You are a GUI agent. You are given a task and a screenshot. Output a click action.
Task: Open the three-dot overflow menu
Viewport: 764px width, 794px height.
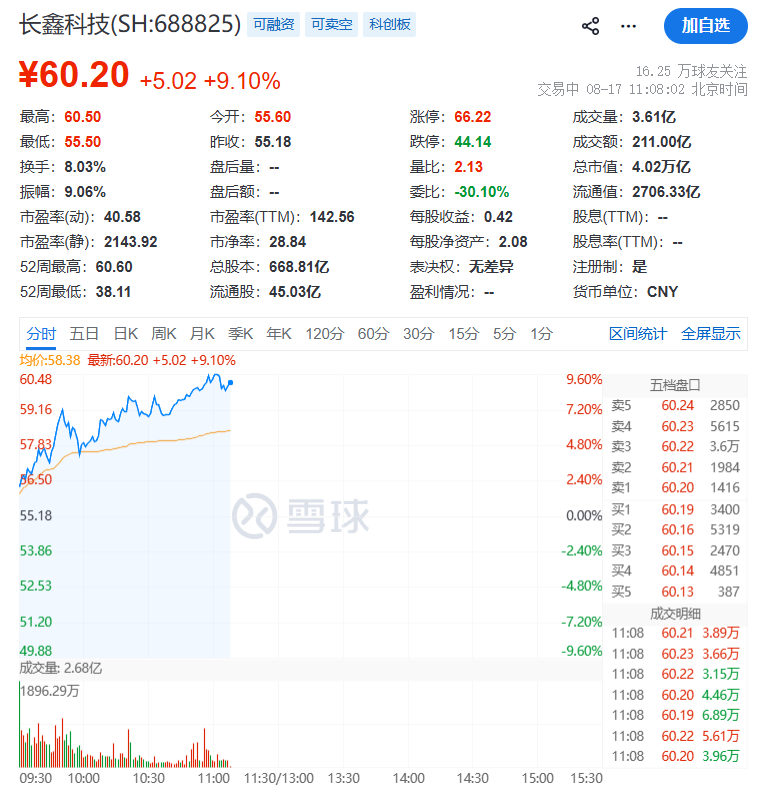[628, 26]
